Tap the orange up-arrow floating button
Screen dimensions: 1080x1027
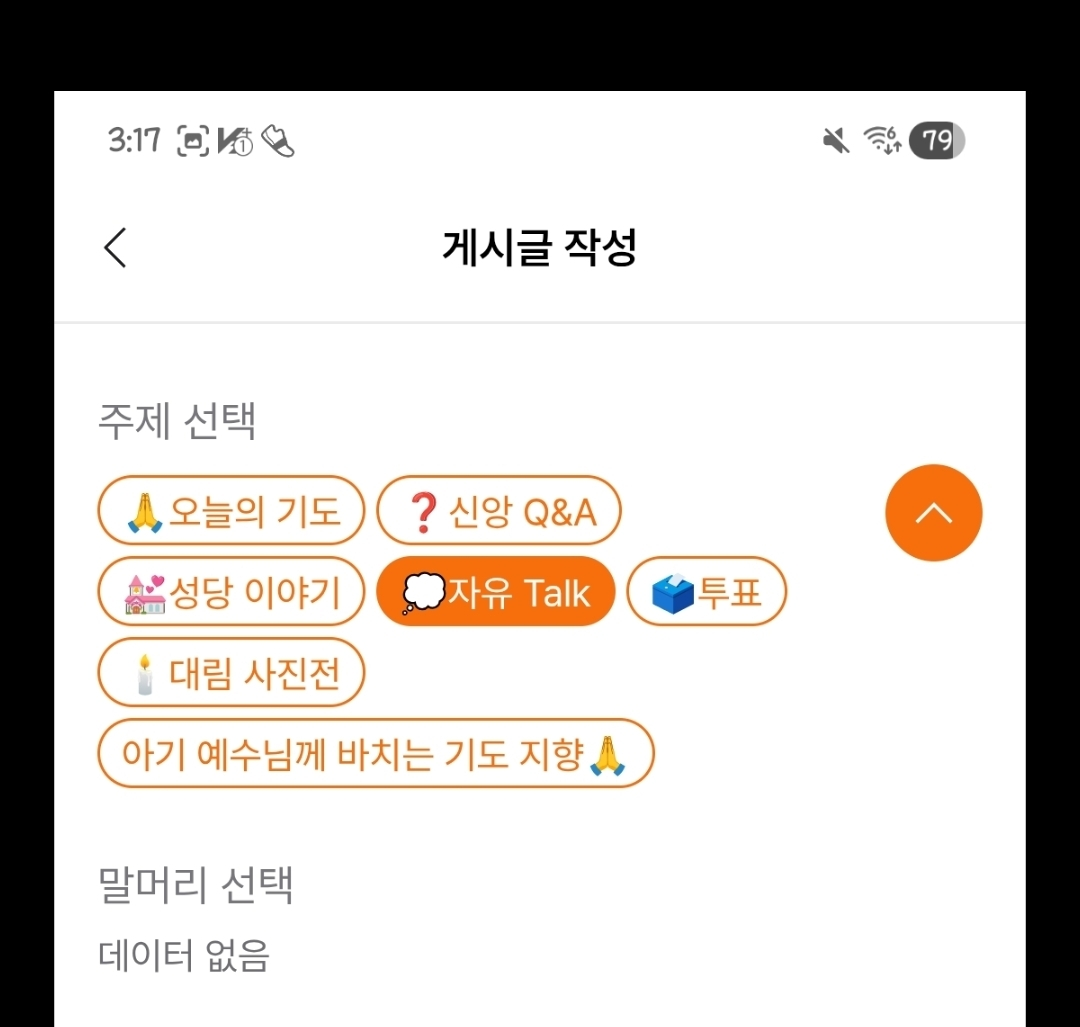(933, 513)
